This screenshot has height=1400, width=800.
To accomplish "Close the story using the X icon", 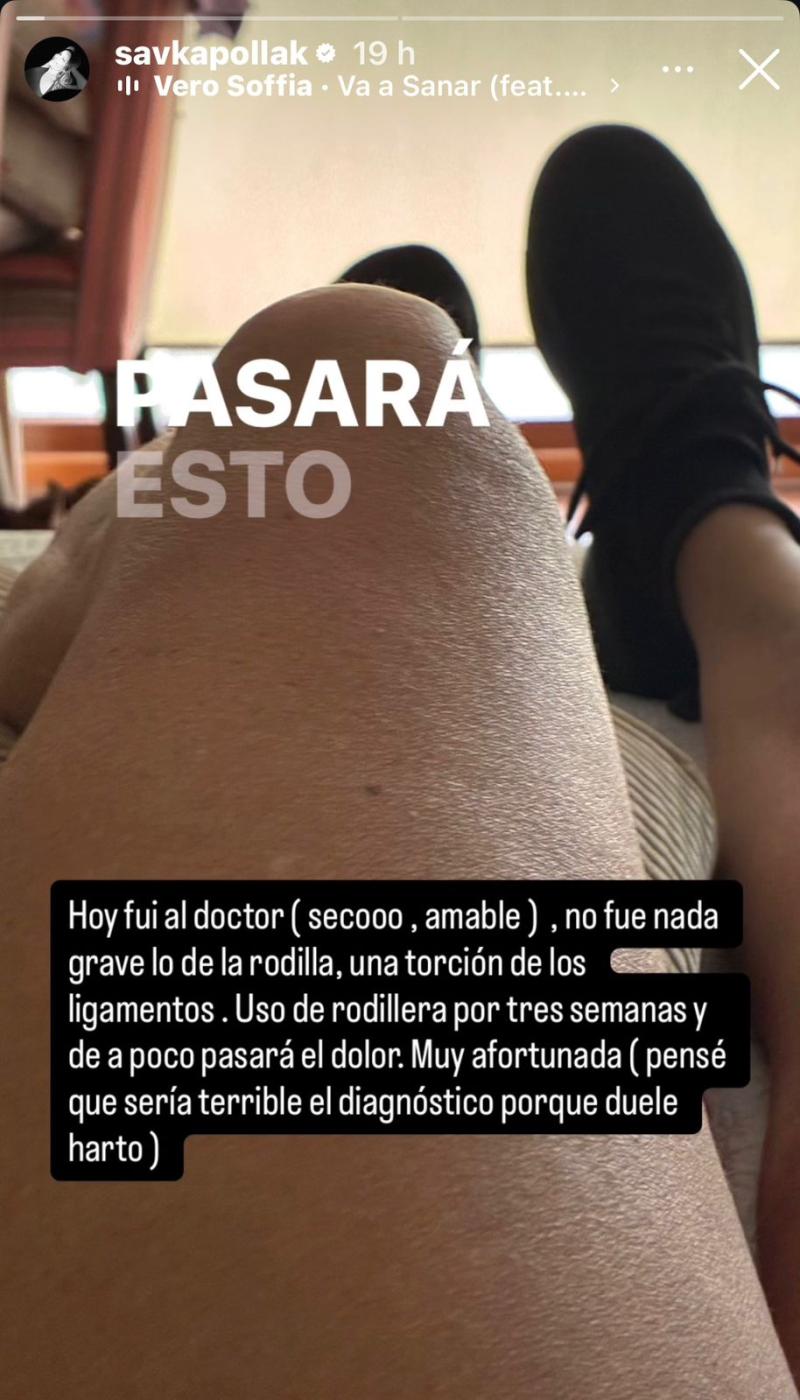I will tap(758, 66).
